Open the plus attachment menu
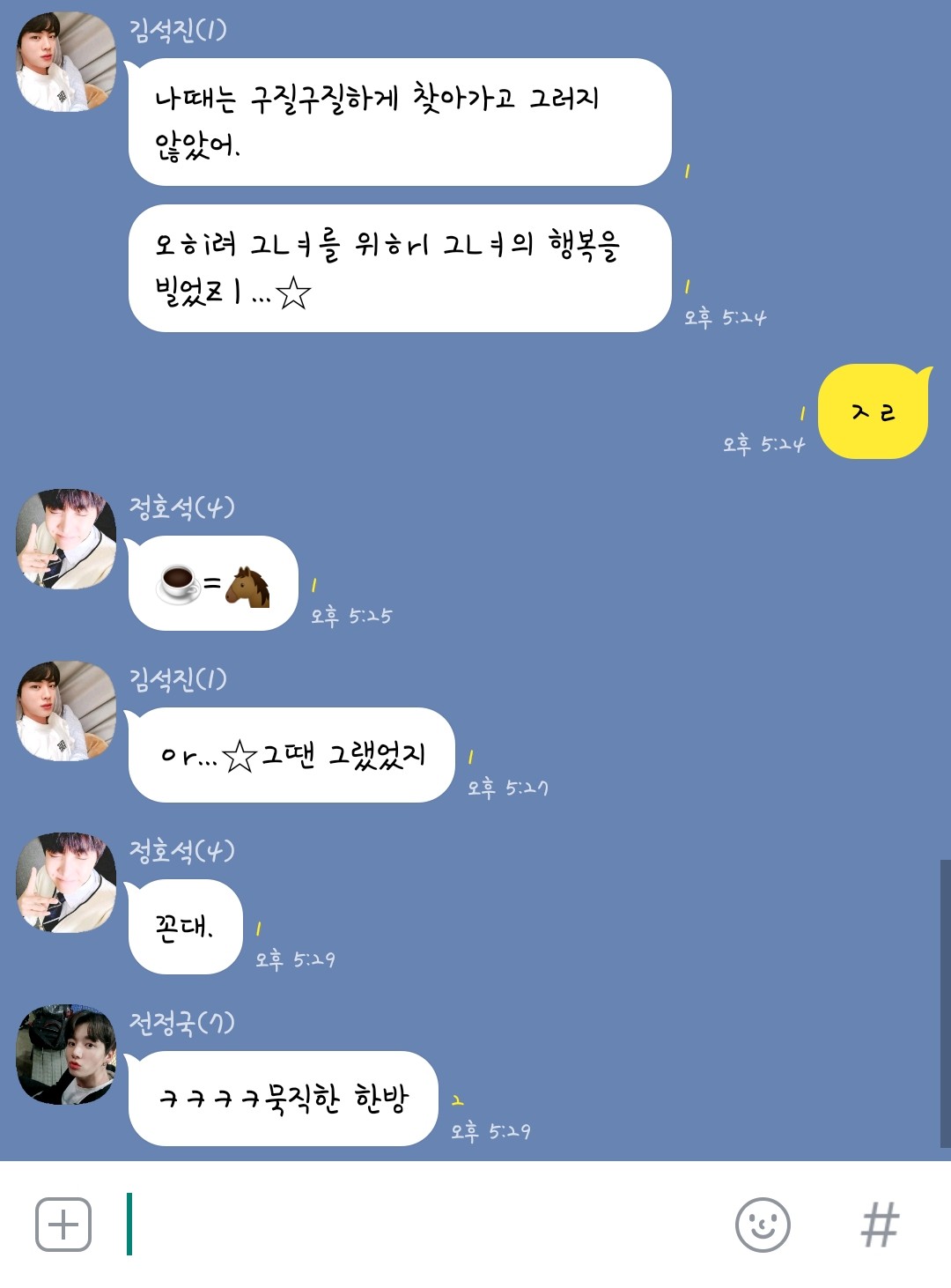 (63, 1224)
